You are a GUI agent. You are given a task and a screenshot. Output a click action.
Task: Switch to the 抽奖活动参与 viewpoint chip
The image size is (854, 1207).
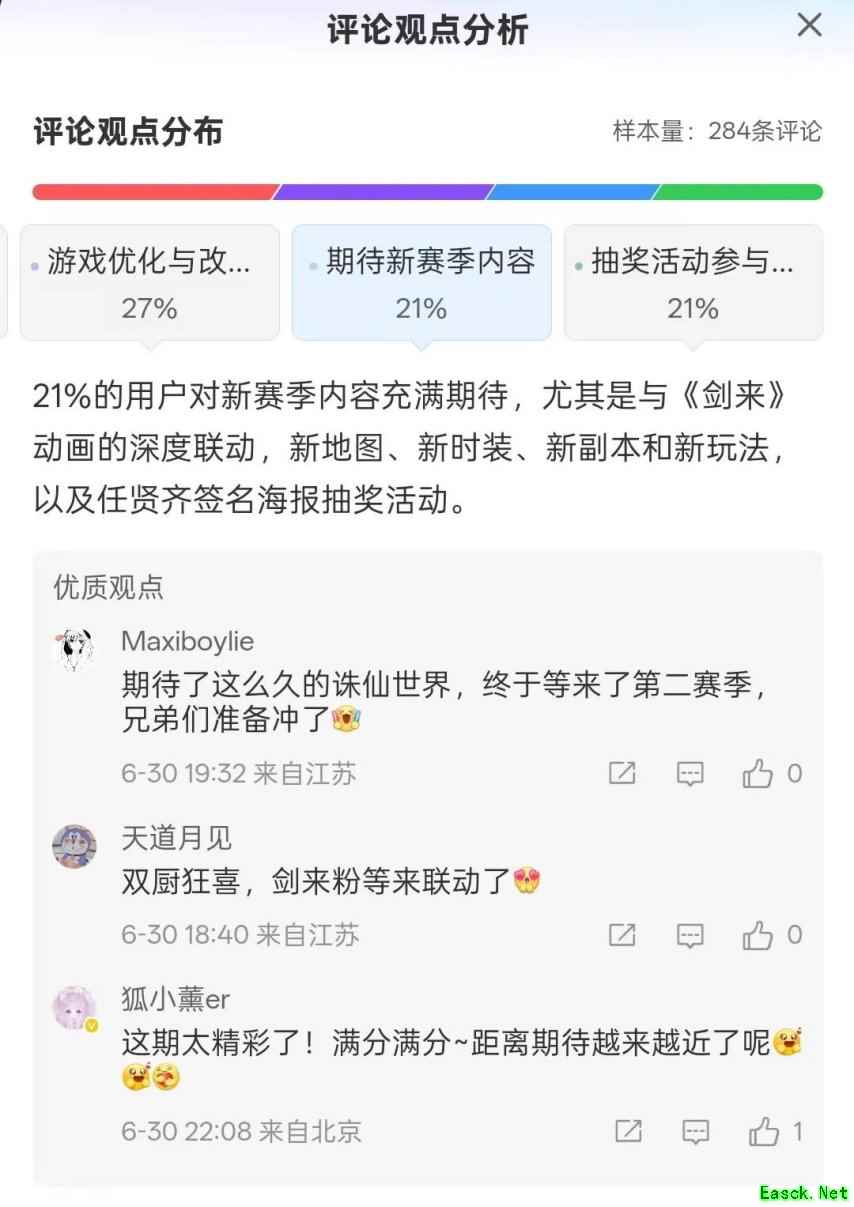pyautogui.click(x=693, y=282)
